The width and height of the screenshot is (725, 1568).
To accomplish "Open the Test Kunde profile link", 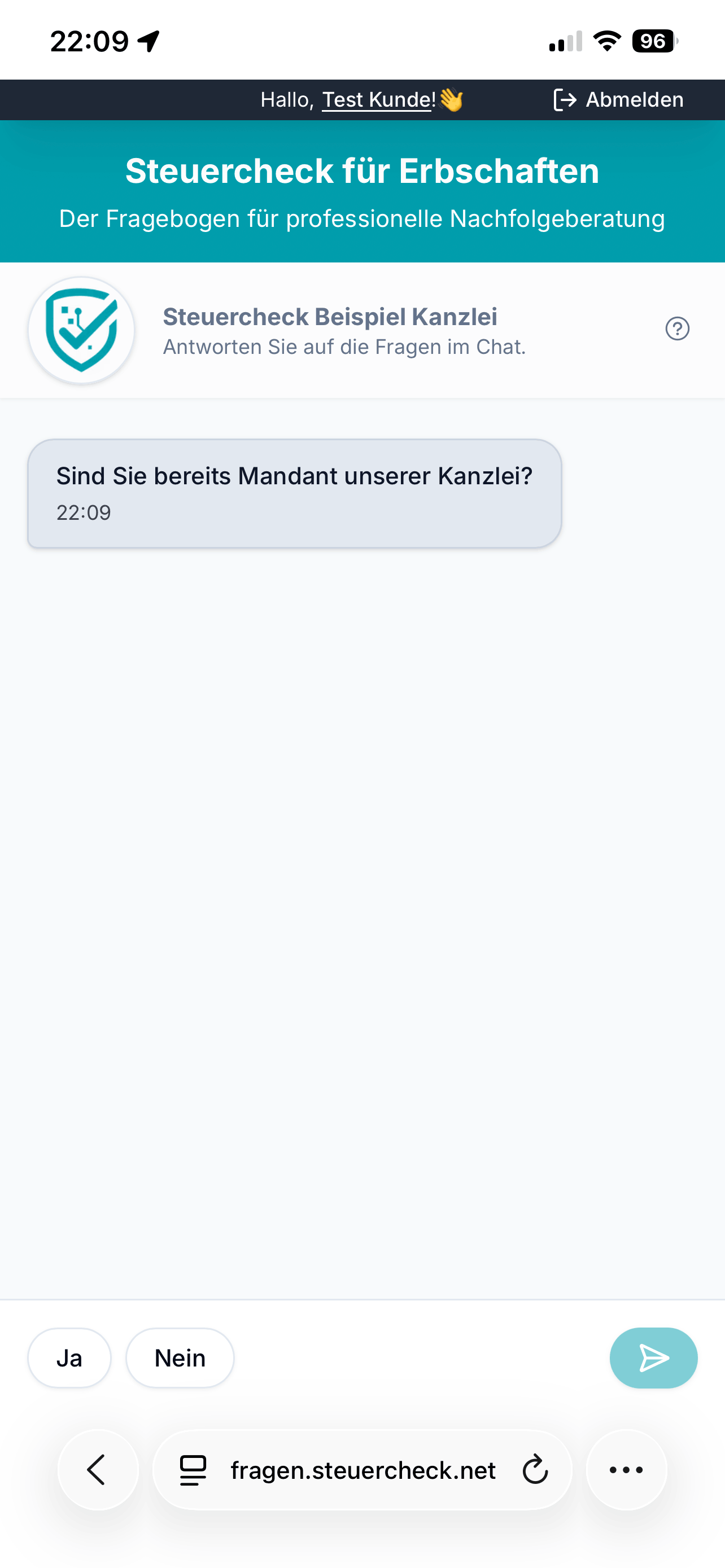I will tap(376, 100).
